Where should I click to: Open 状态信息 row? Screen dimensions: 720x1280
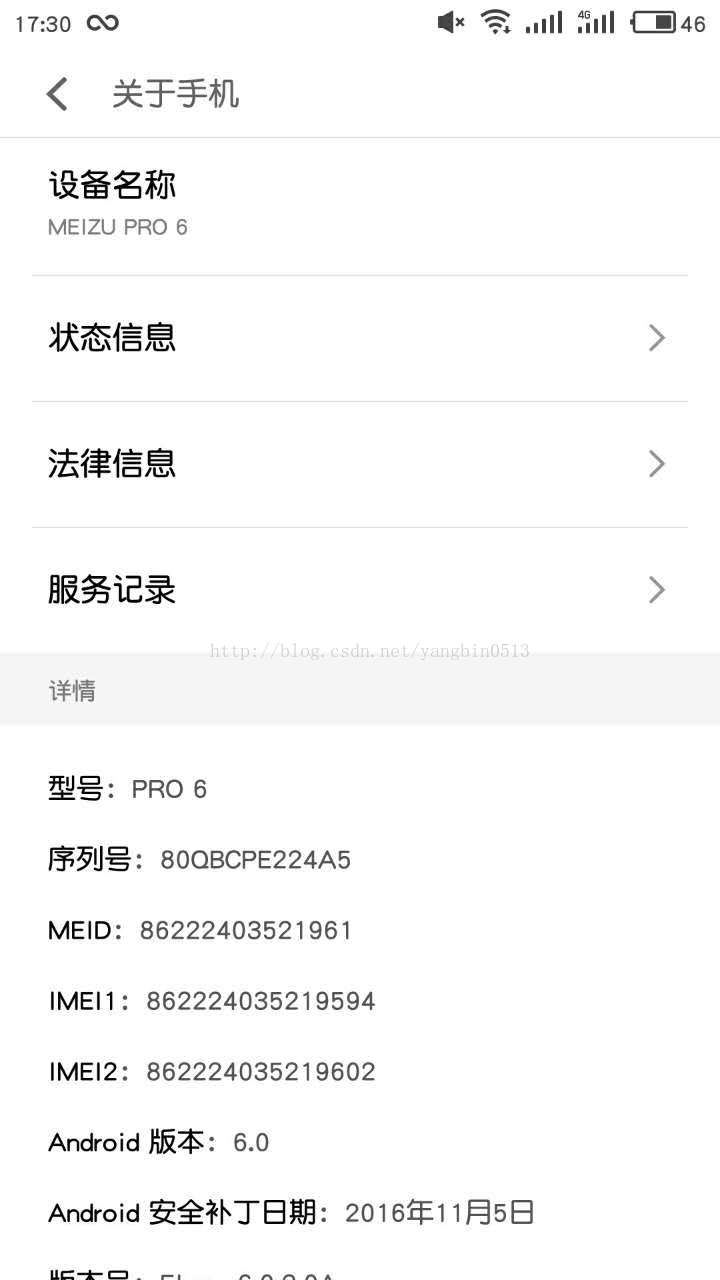[x=360, y=338]
